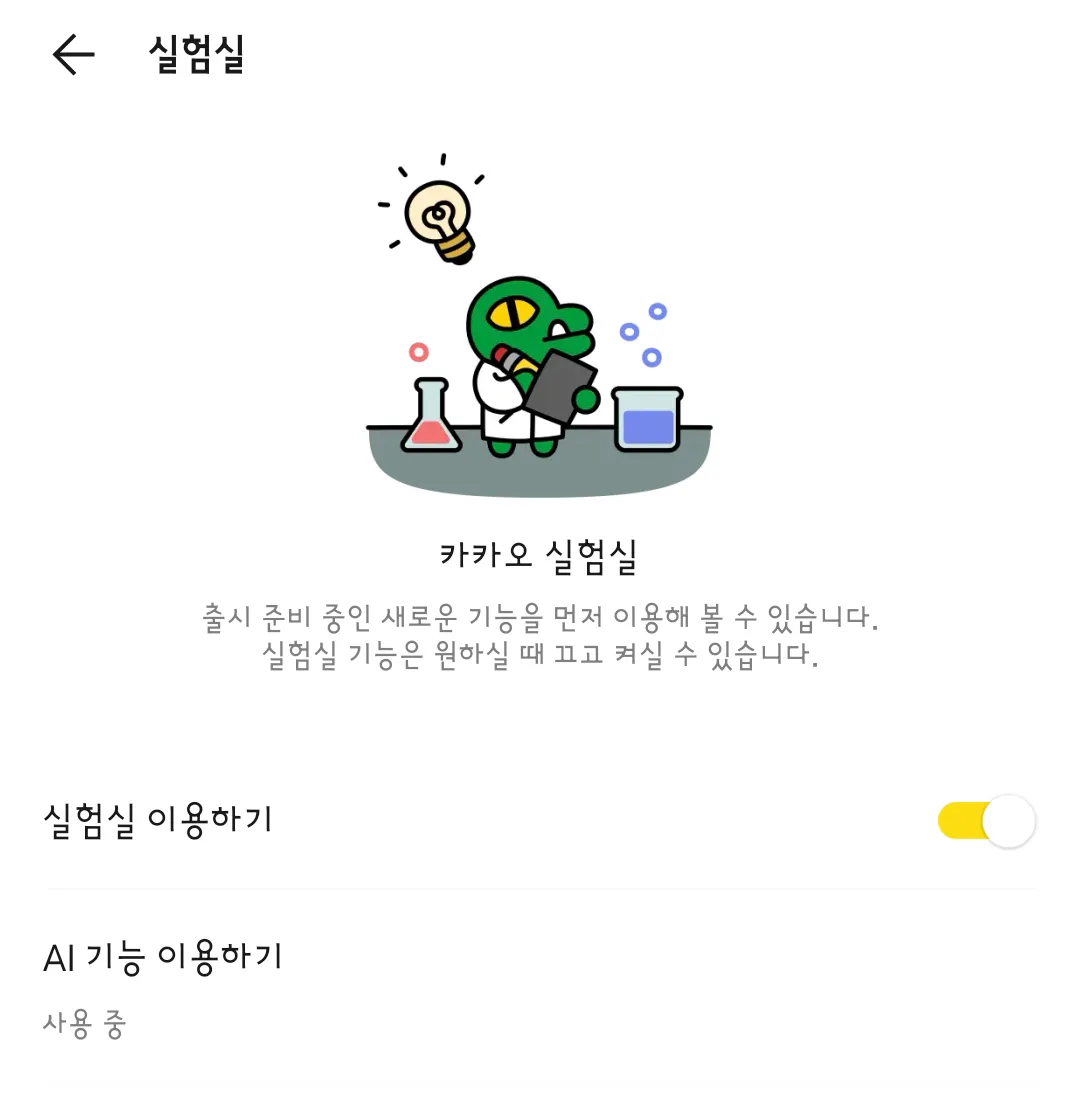Click the pink flask in the lab image
Screen dimensions: 1080x1112
(430, 420)
